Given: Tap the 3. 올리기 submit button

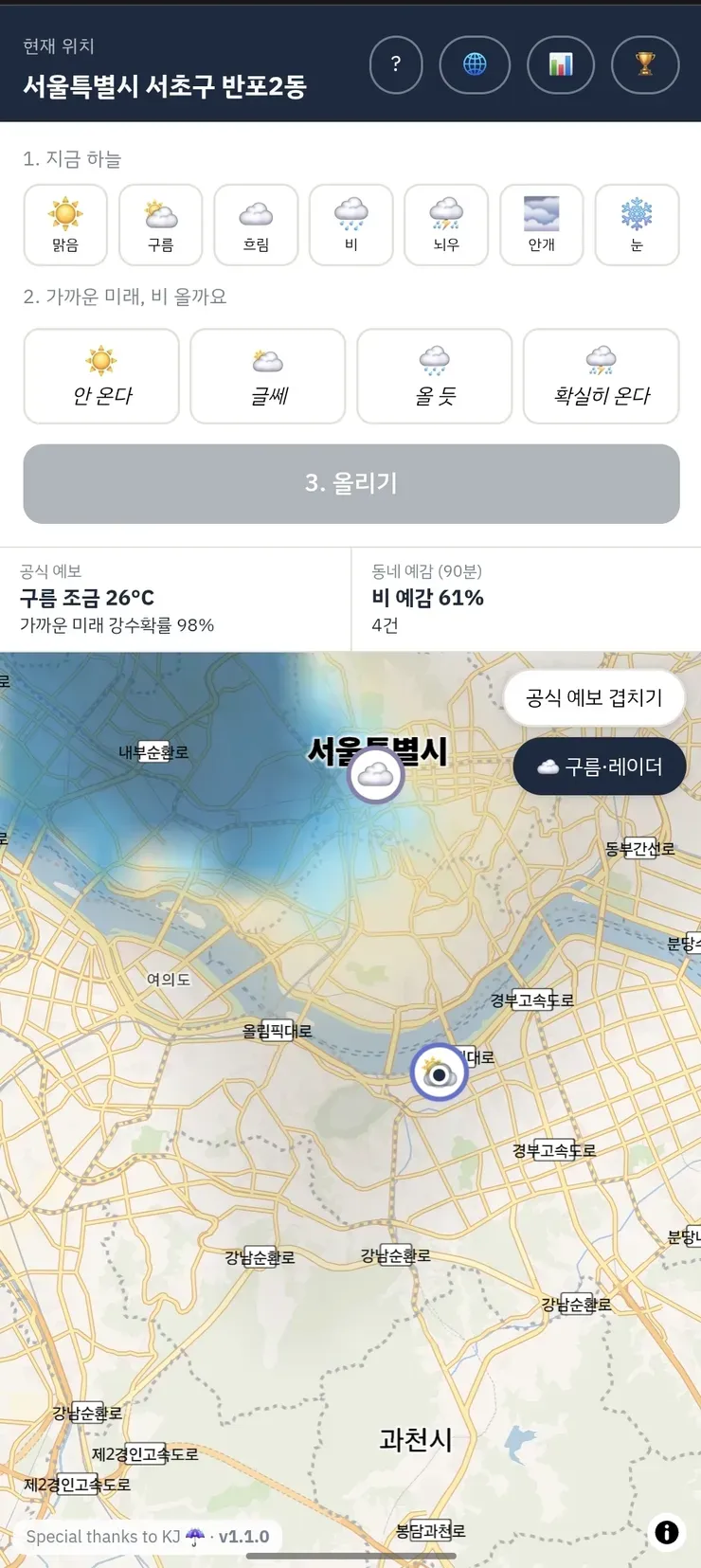Looking at the screenshot, I should click(x=351, y=483).
